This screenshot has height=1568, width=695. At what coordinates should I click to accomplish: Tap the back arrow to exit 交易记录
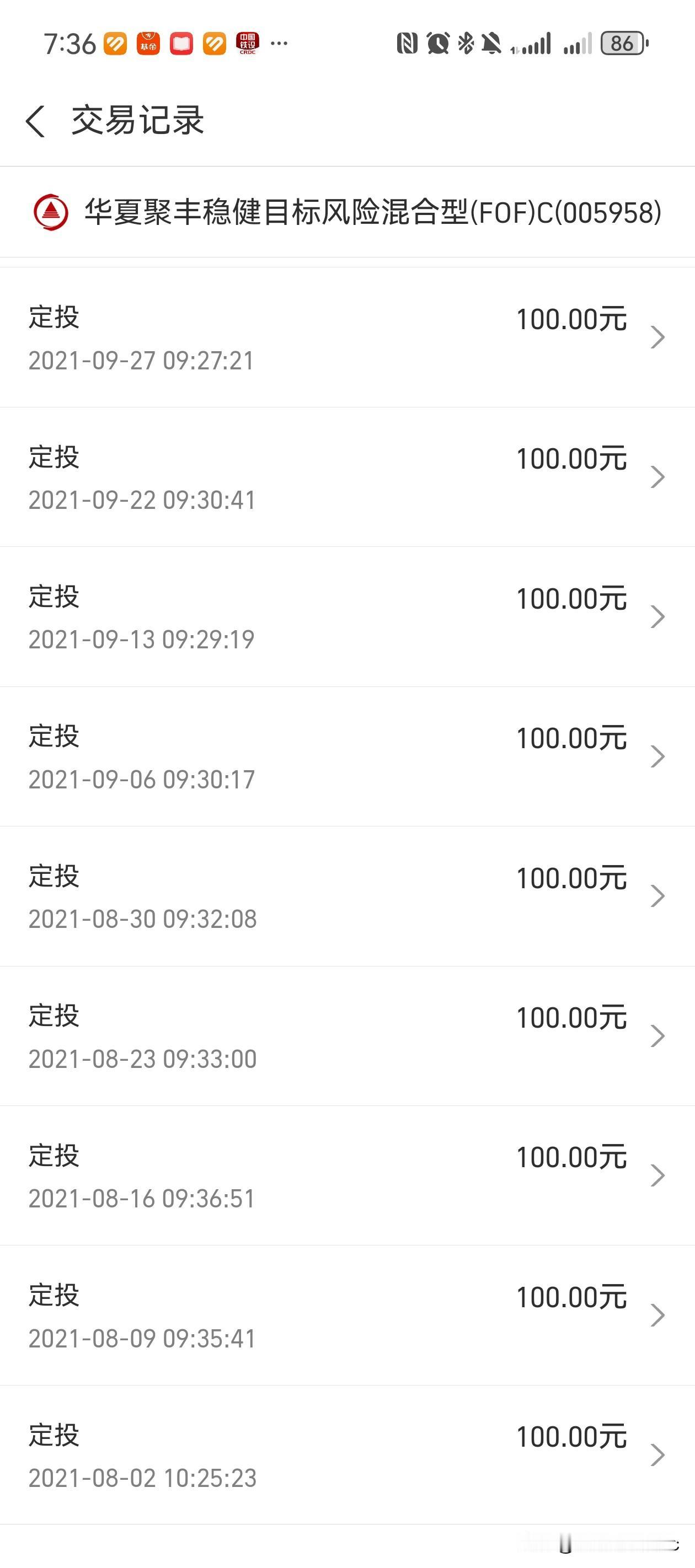(36, 120)
